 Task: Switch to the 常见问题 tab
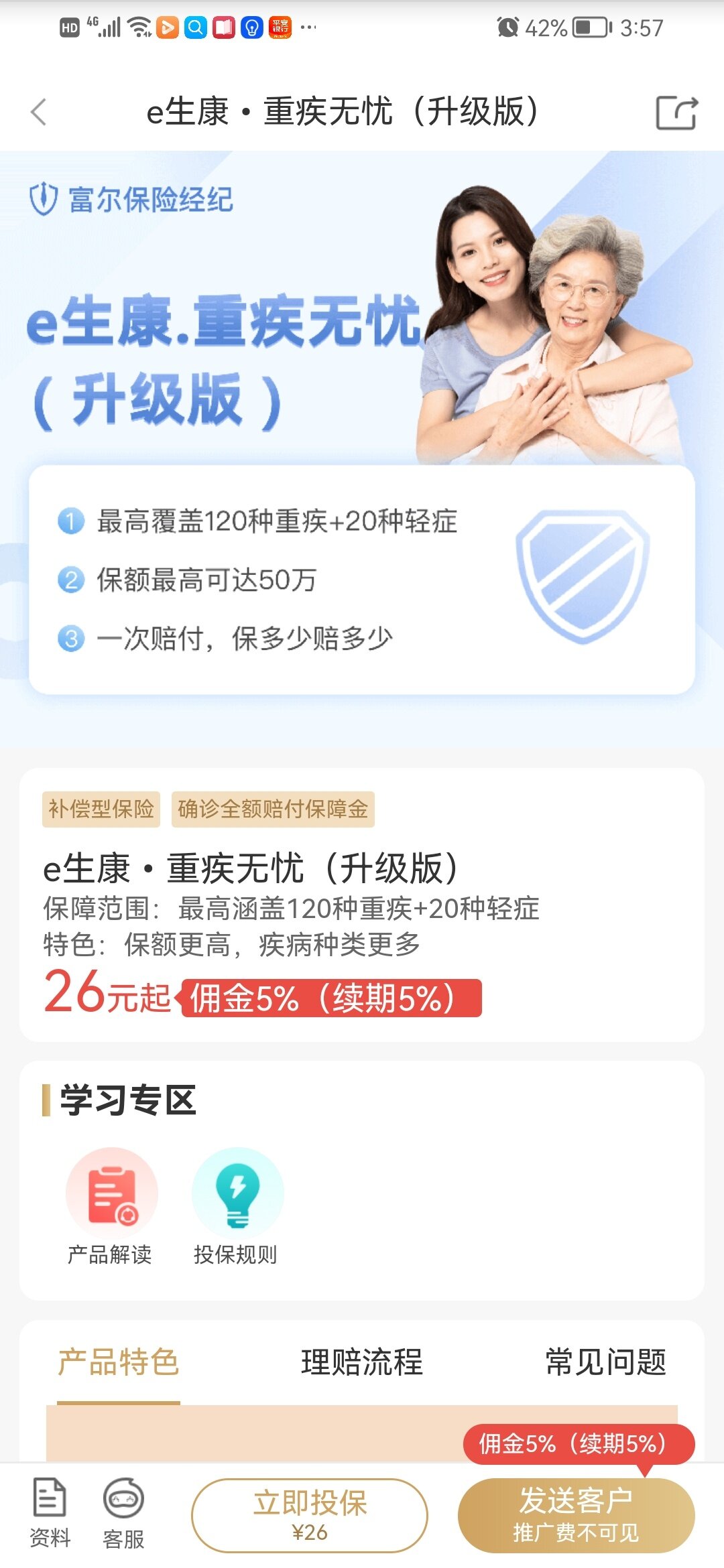605,1362
